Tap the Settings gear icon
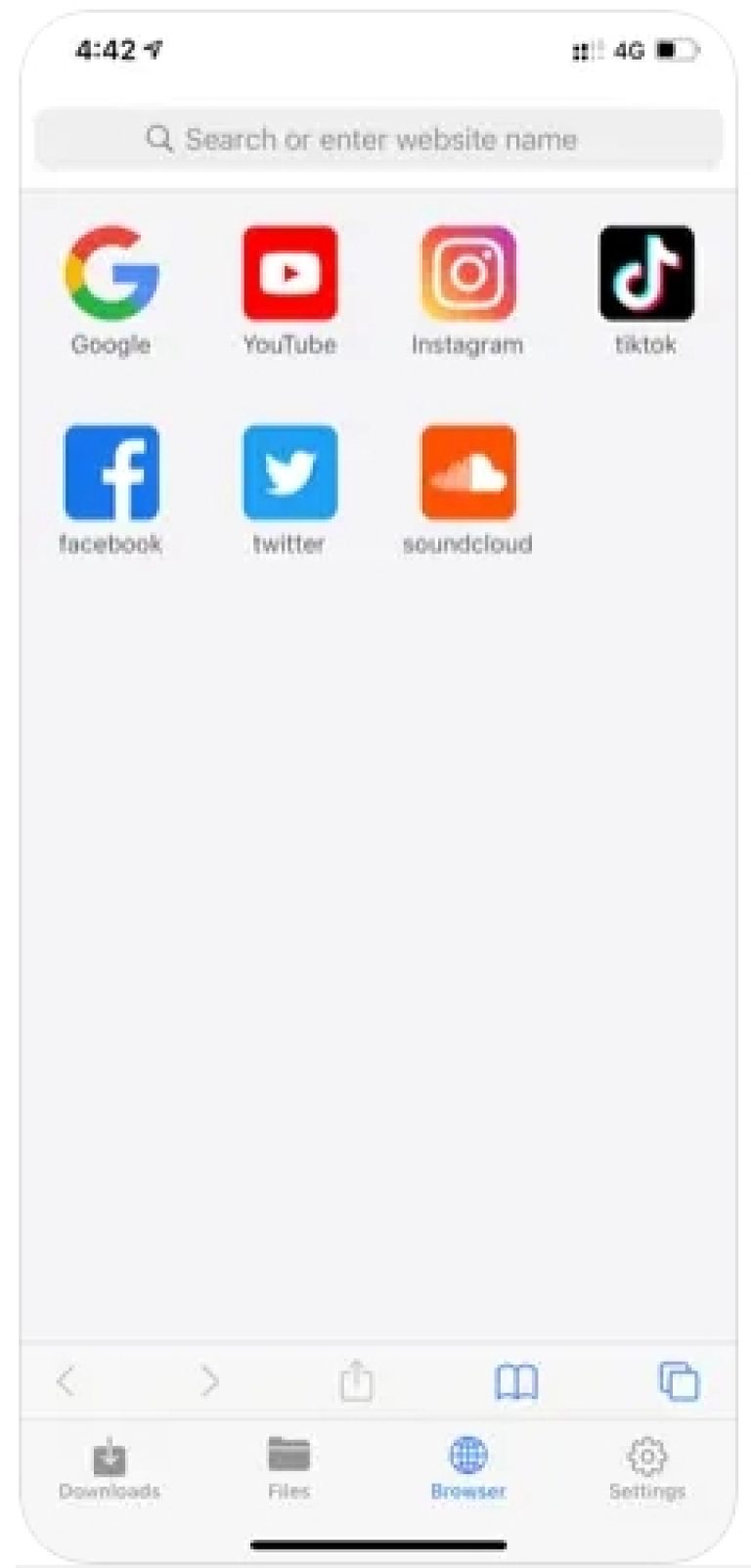This screenshot has height=1568, width=751. (x=647, y=1456)
